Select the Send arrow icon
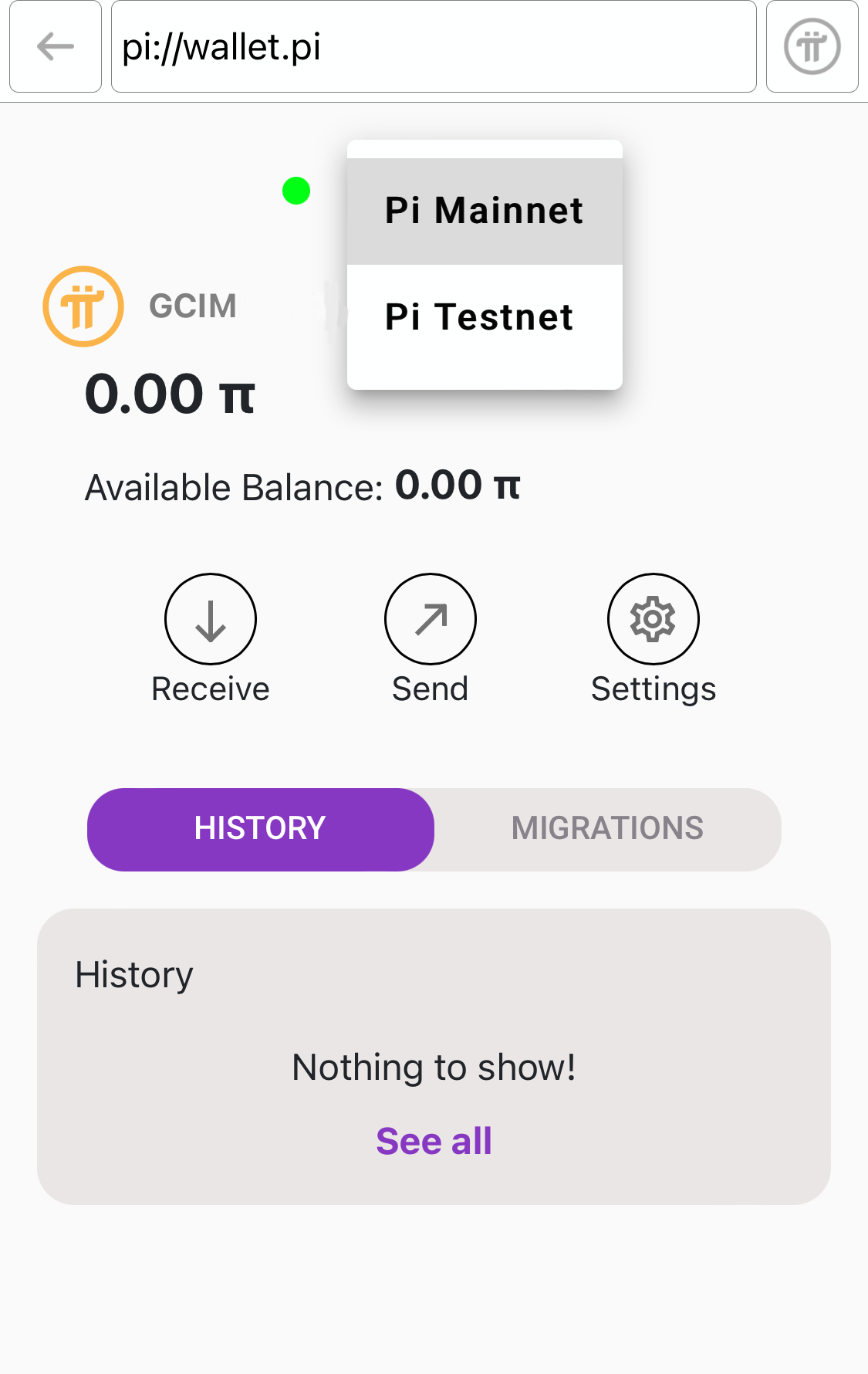Screen dimensions: 868x1374 pyautogui.click(x=430, y=618)
